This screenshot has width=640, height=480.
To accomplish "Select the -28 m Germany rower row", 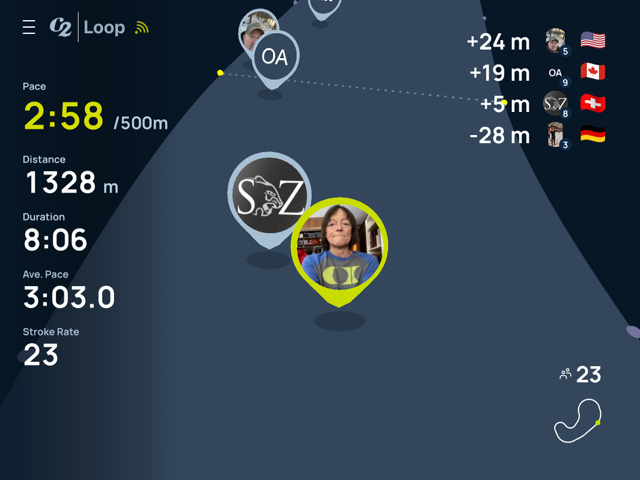I will pyautogui.click(x=535, y=135).
